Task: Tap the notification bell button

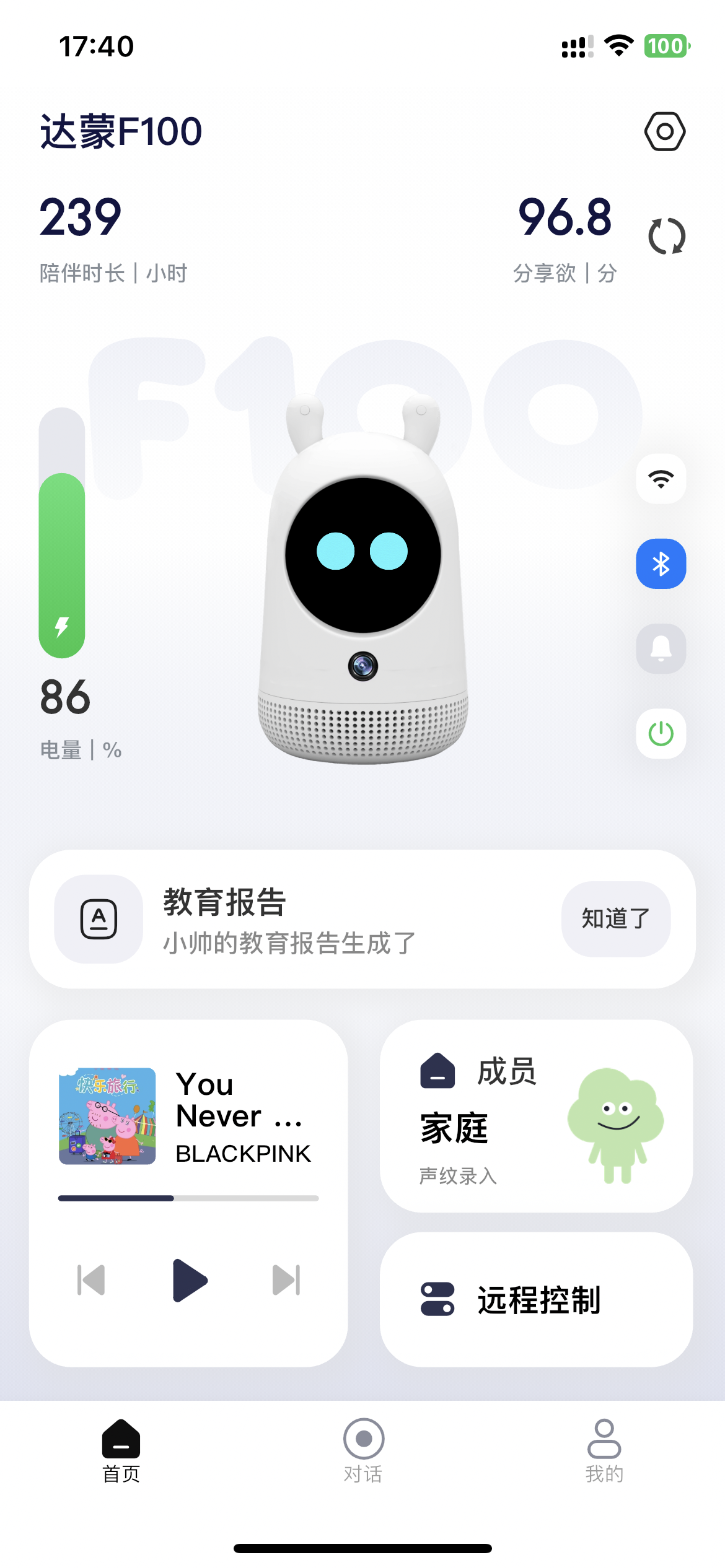Action: point(661,648)
